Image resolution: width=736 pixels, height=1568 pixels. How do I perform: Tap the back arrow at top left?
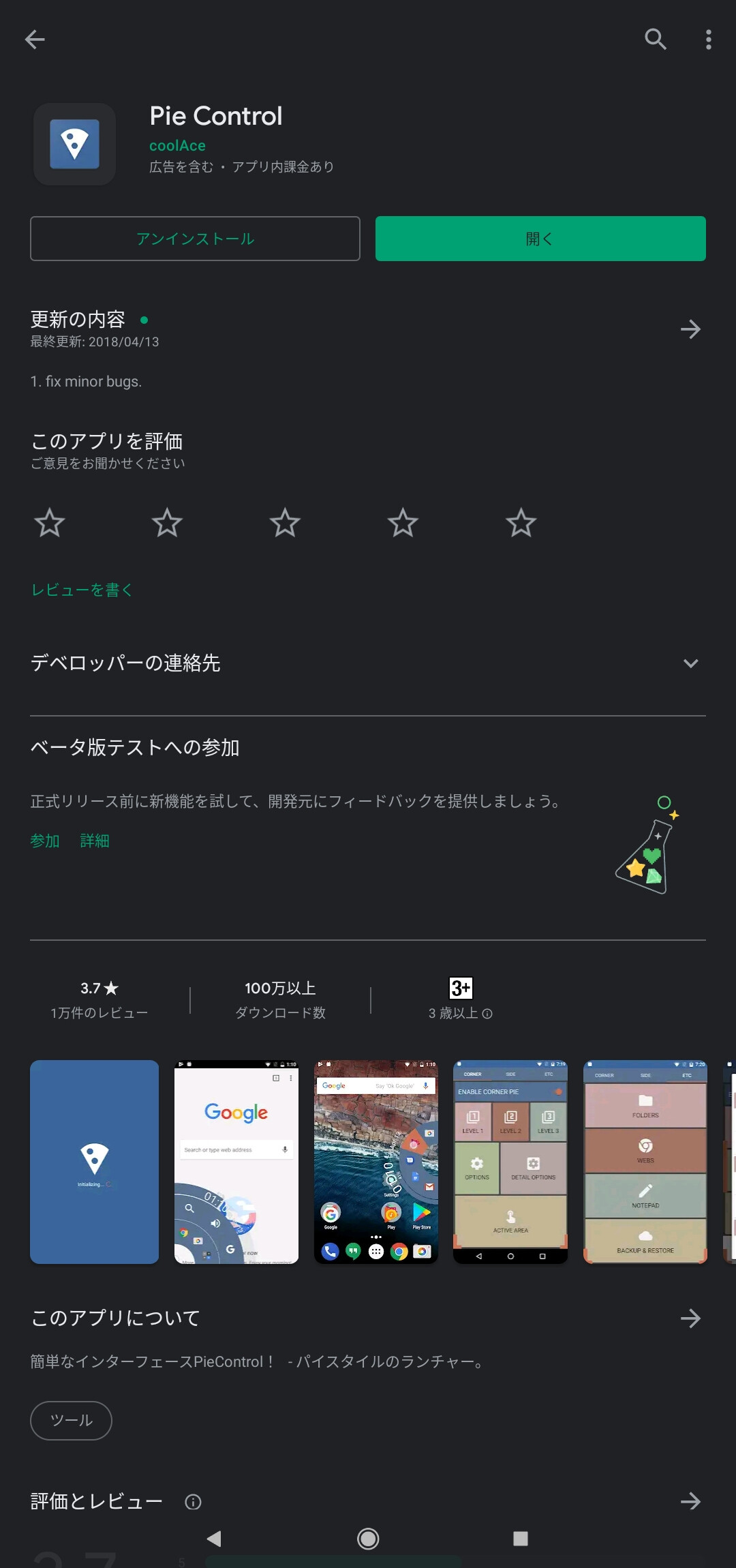35,39
